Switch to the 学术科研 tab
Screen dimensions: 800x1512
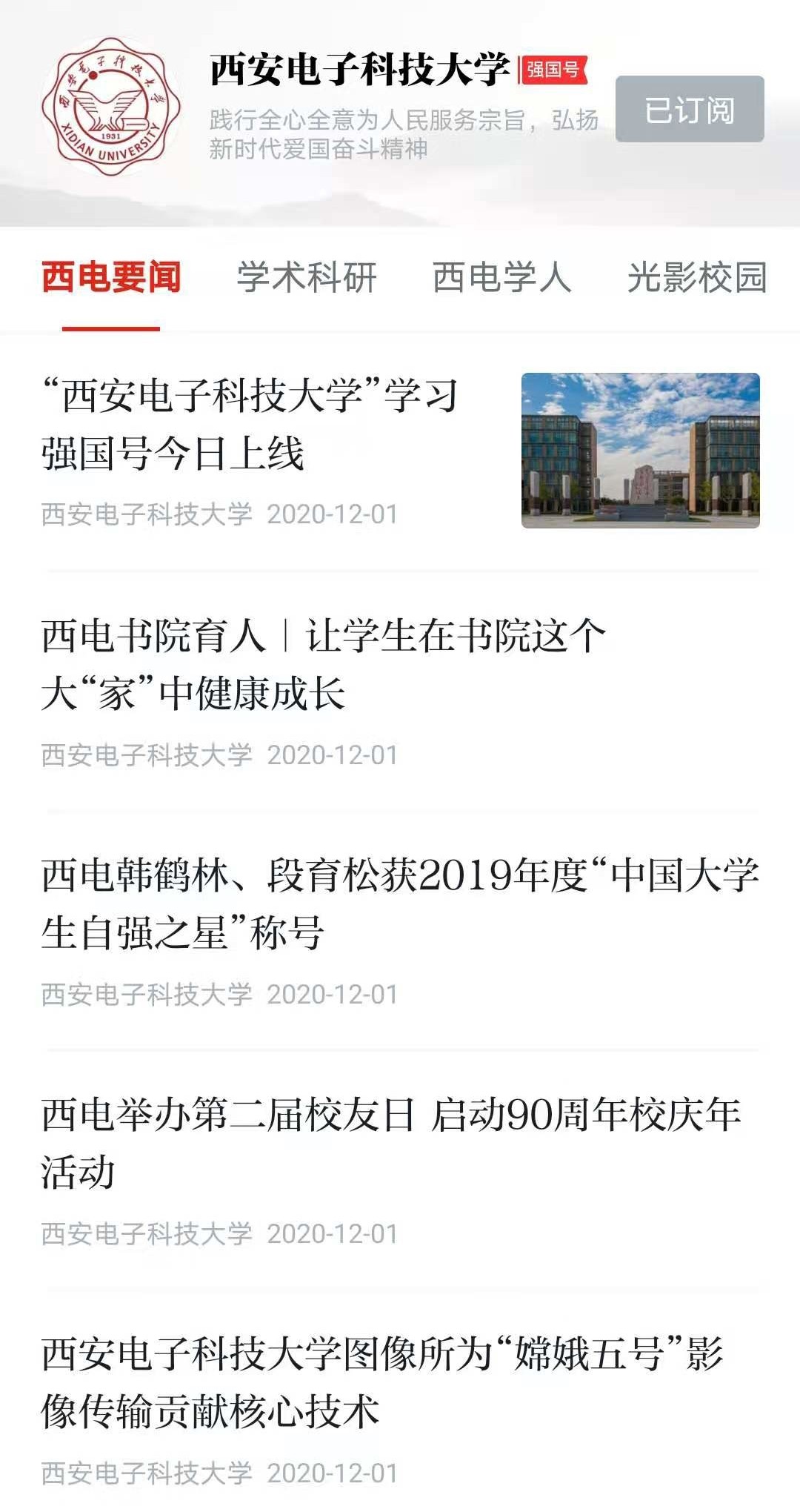point(307,278)
